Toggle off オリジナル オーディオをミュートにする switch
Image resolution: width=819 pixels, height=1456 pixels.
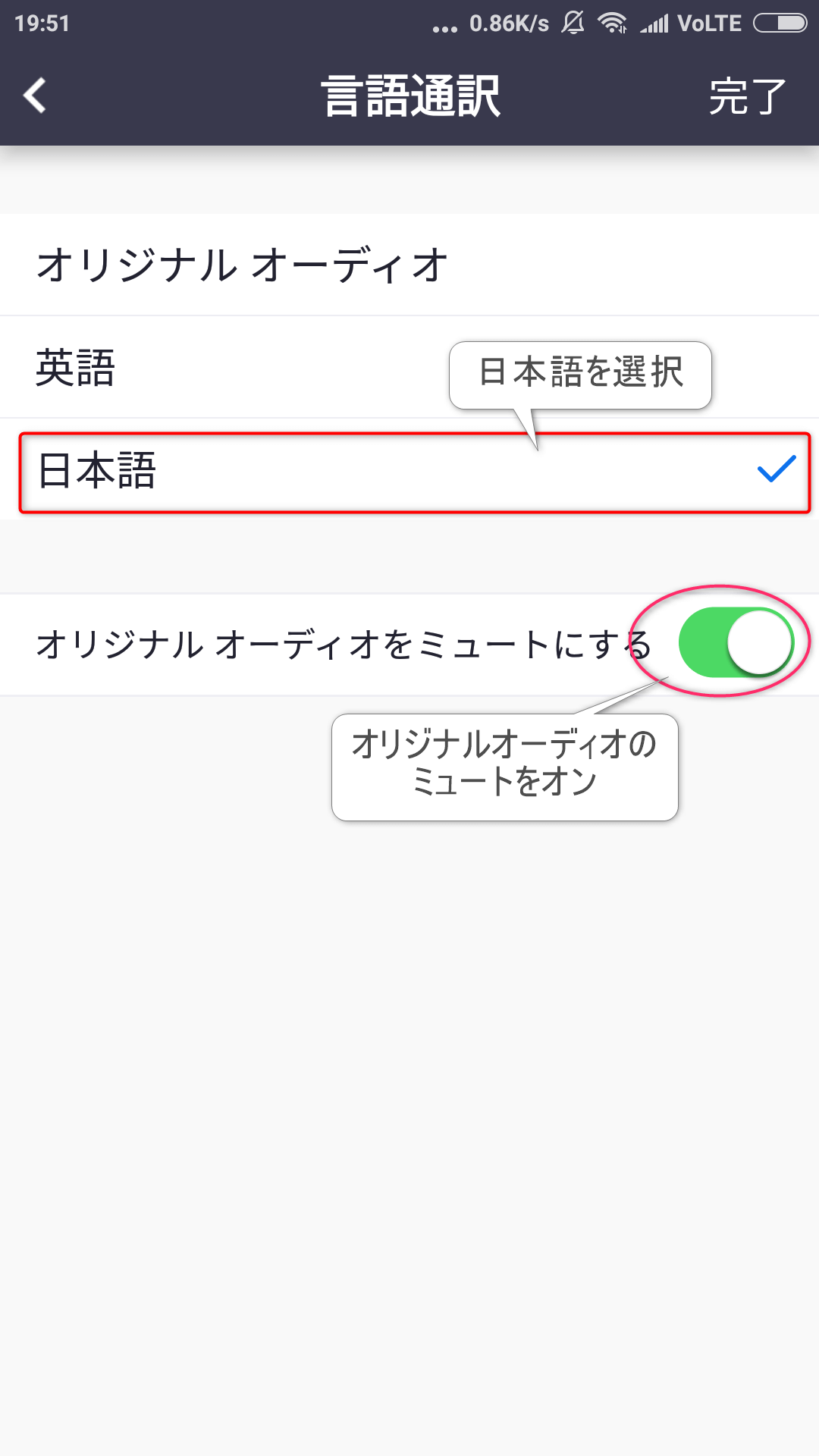point(734,643)
